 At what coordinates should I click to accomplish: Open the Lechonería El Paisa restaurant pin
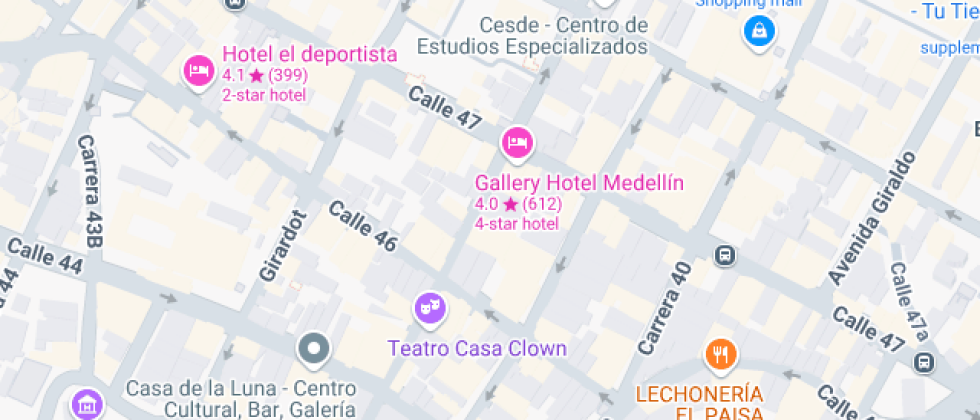click(x=720, y=353)
